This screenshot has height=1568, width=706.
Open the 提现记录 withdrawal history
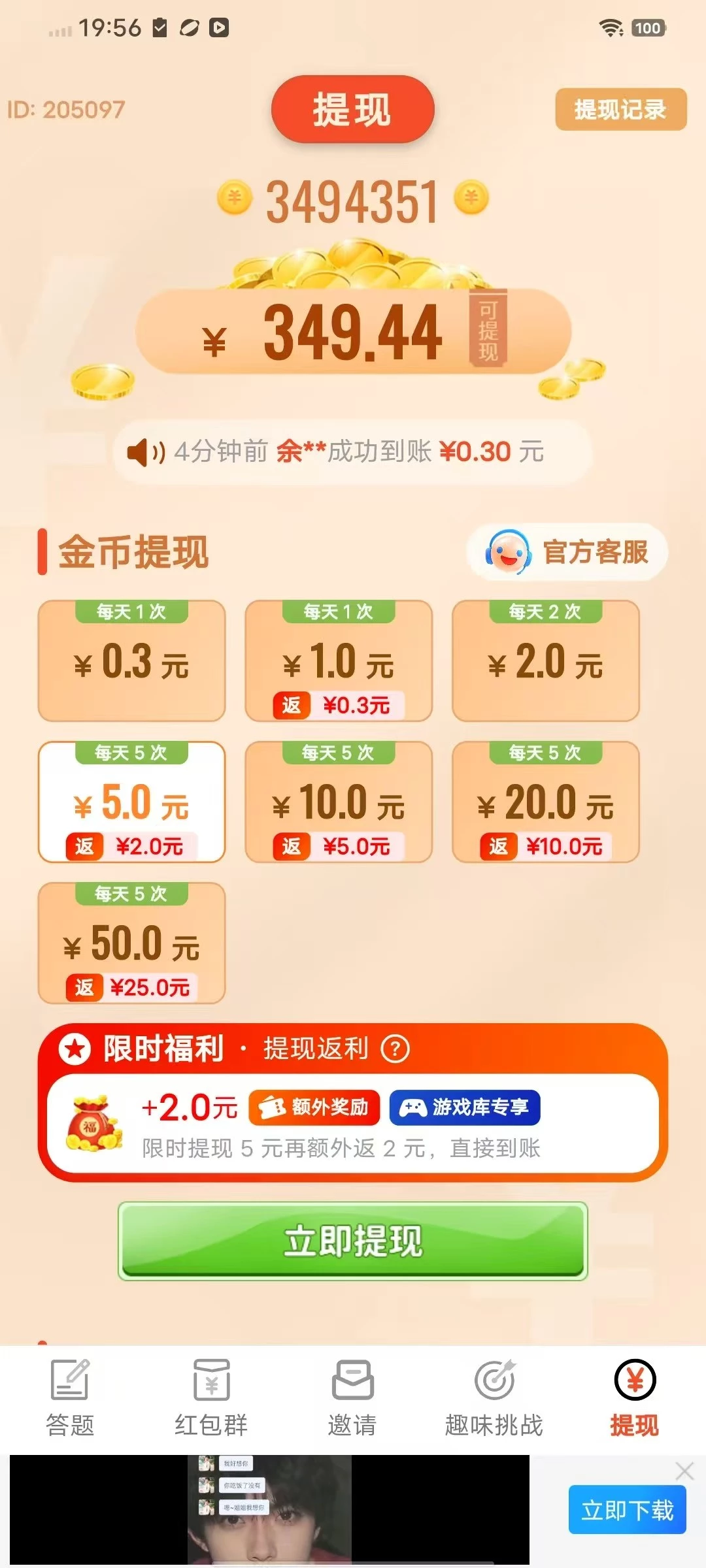[620, 110]
